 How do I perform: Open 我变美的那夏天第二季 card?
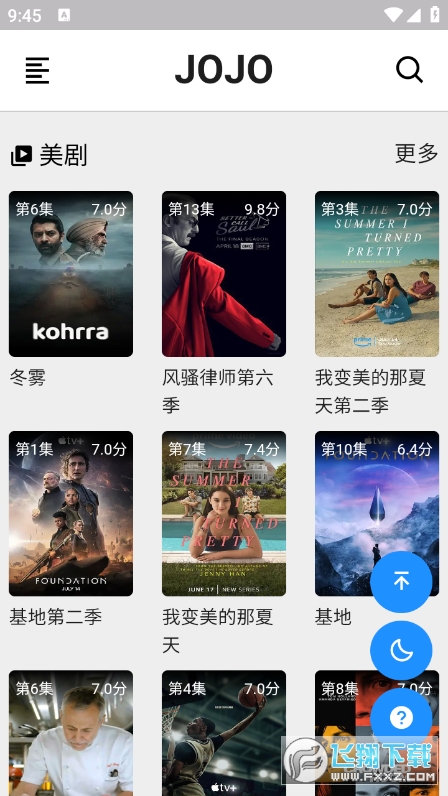(377, 274)
